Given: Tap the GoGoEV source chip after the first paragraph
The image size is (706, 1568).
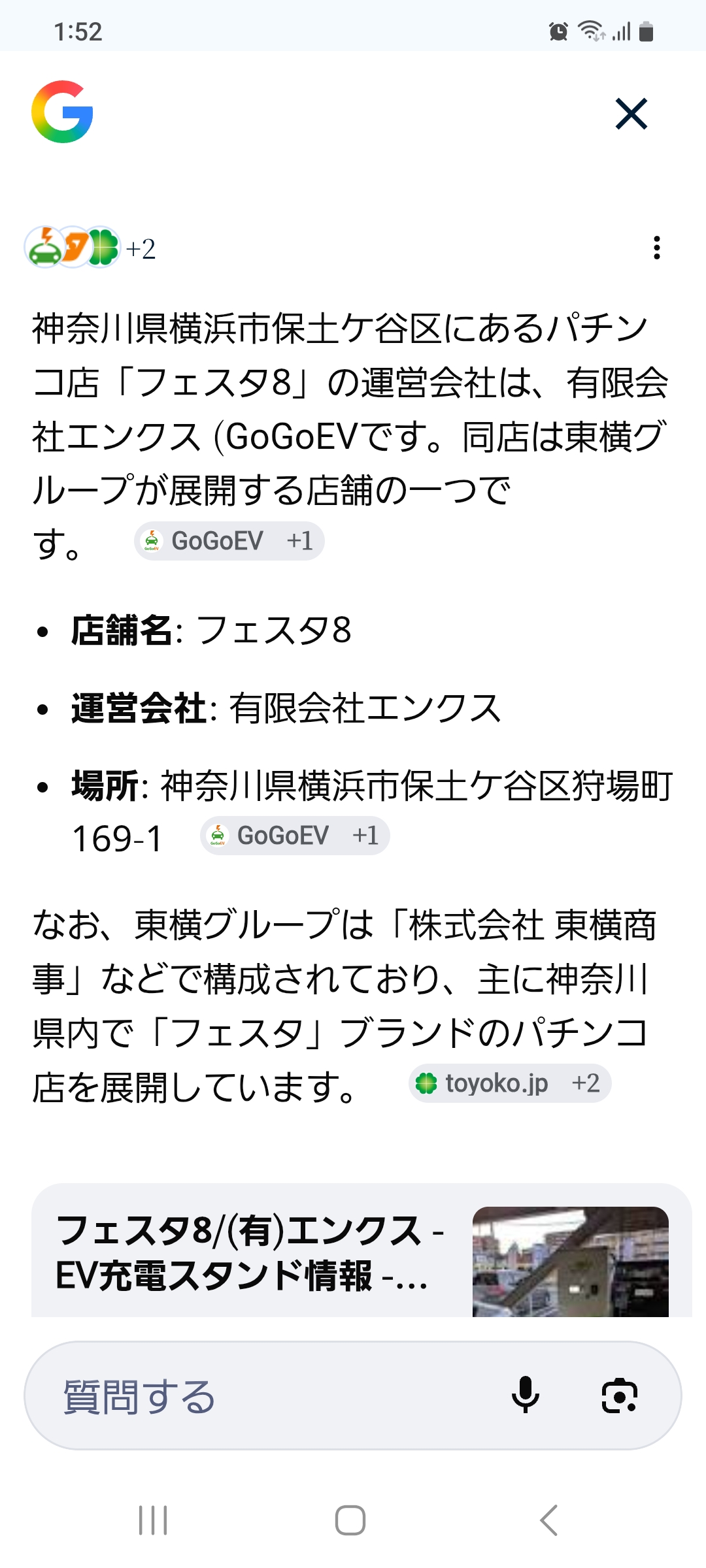Looking at the screenshot, I should [x=229, y=541].
